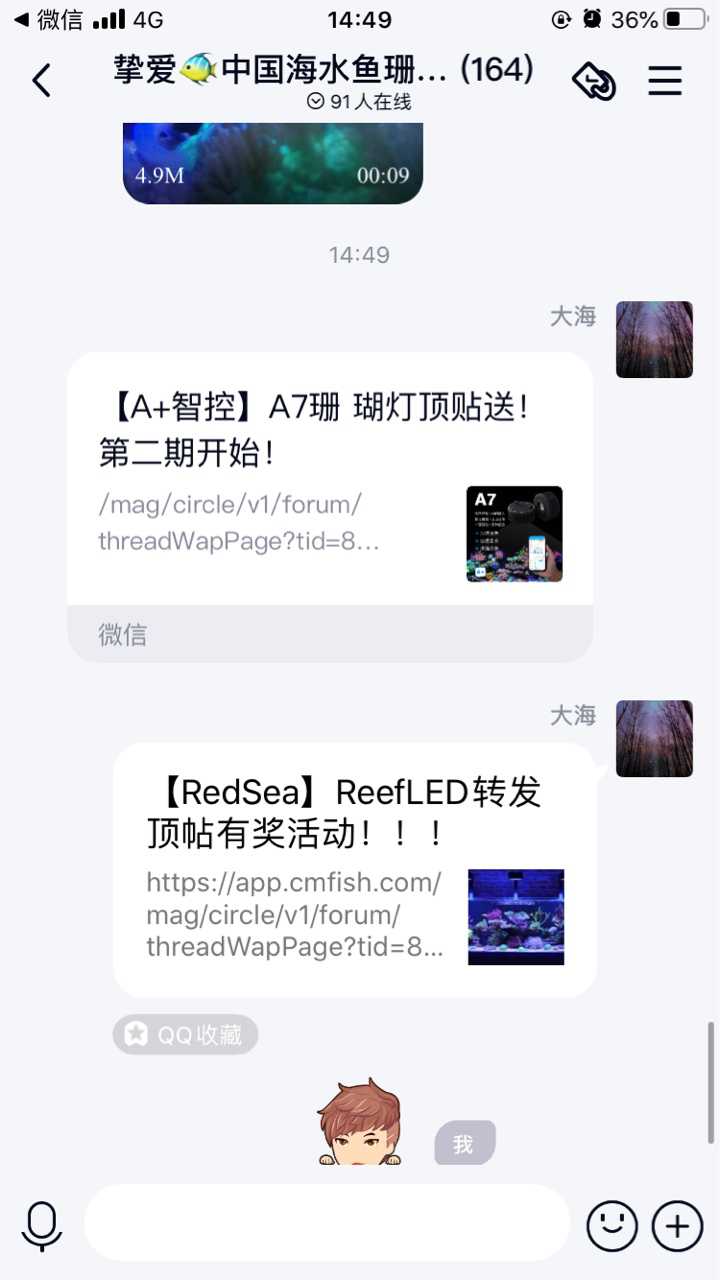This screenshot has width=720, height=1280.
Task: Open the group chat menu
Action: 665,81
